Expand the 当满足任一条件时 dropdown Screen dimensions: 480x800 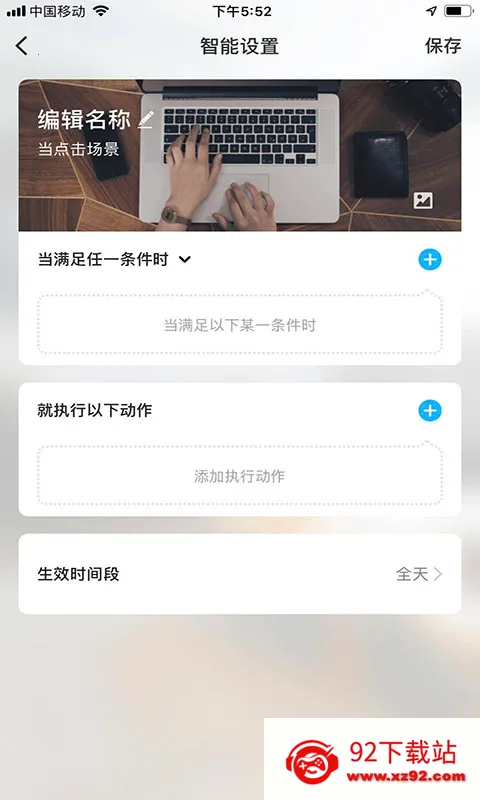185,260
